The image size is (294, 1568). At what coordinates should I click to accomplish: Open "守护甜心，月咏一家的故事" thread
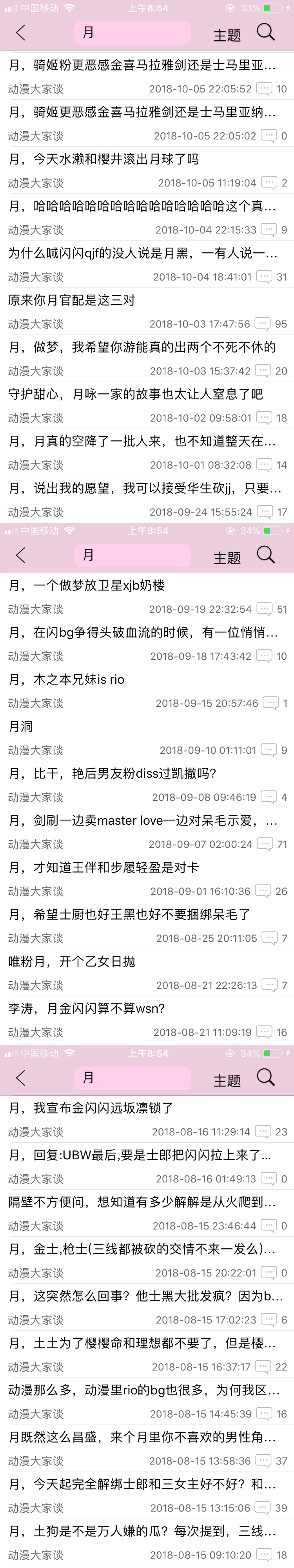[135, 395]
